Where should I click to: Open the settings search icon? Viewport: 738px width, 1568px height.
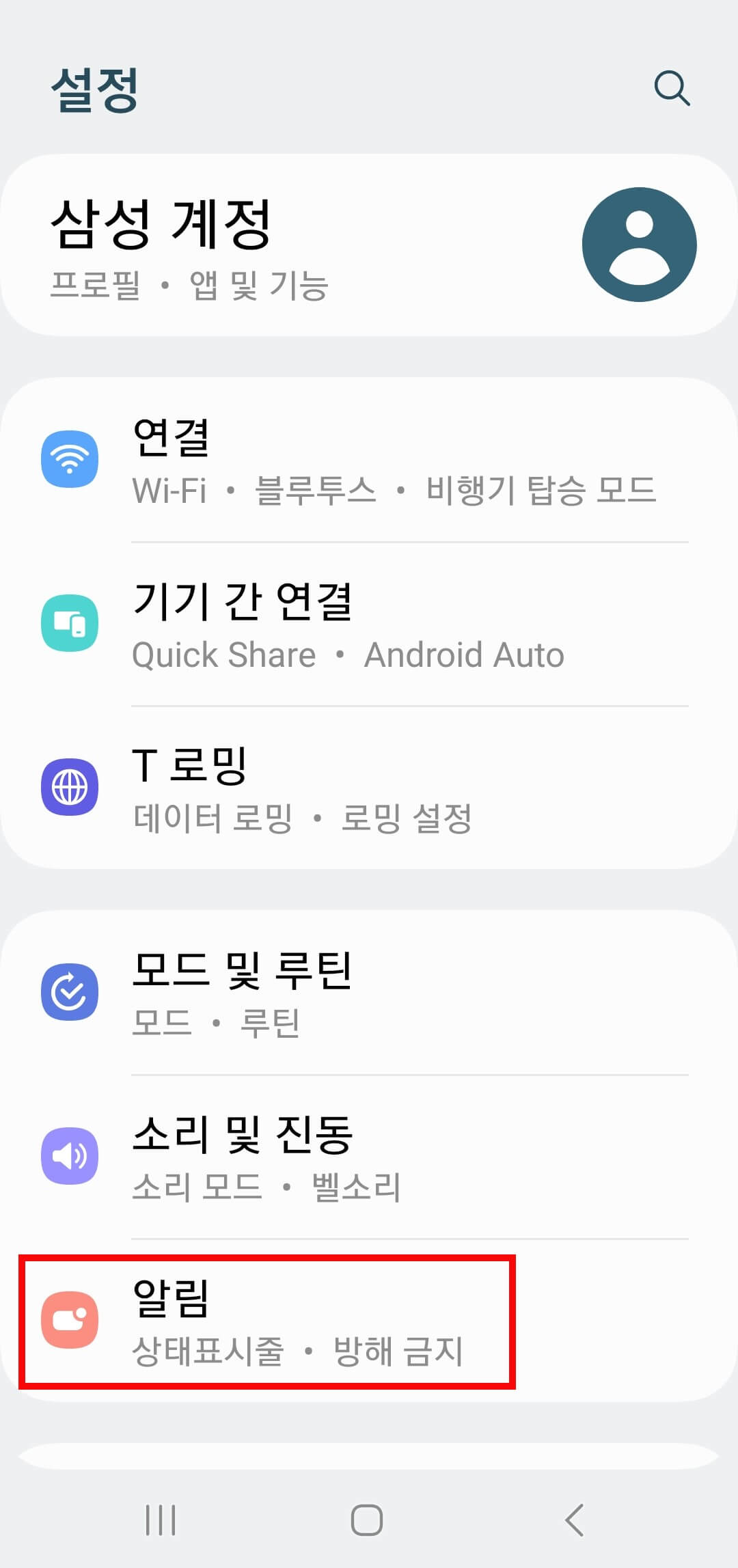click(672, 88)
